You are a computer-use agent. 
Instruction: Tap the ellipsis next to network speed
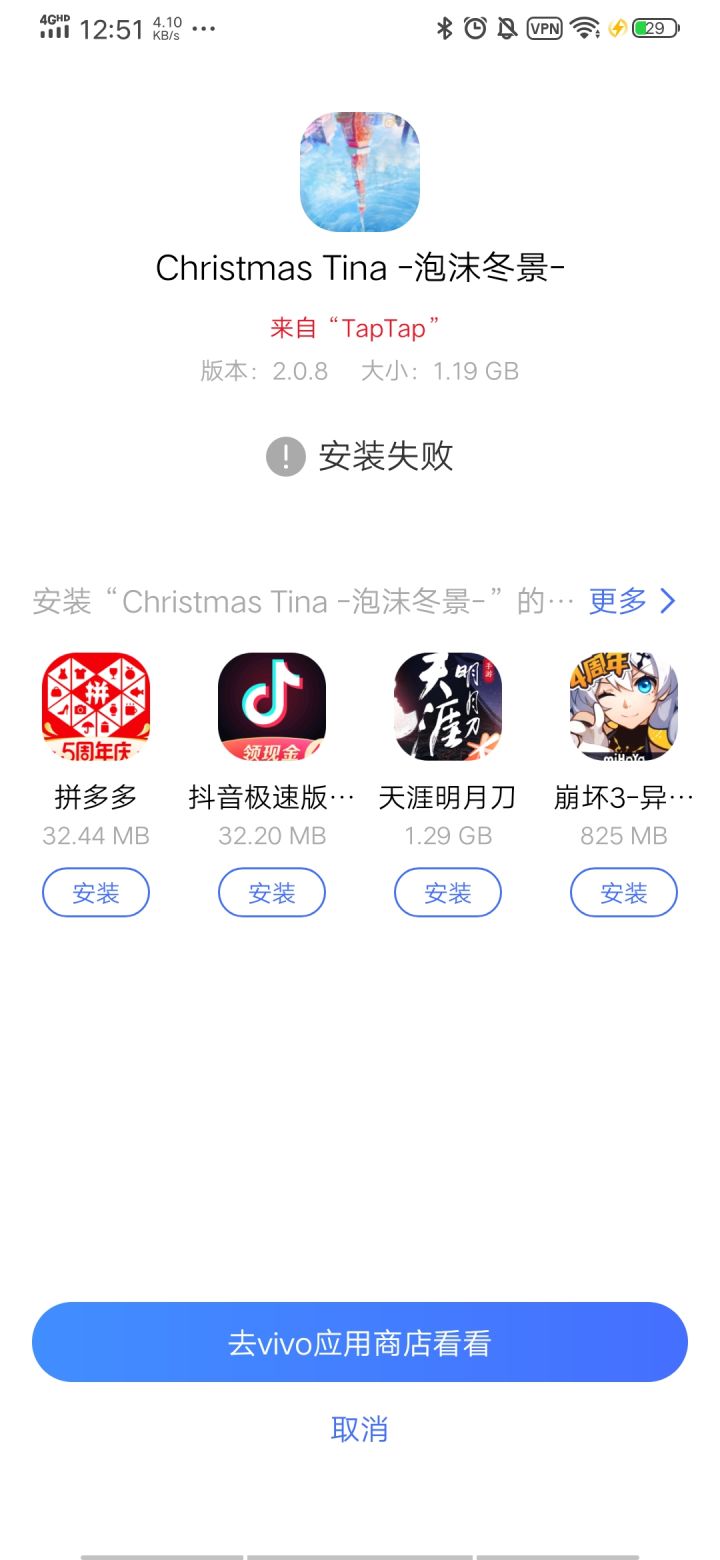pos(202,29)
